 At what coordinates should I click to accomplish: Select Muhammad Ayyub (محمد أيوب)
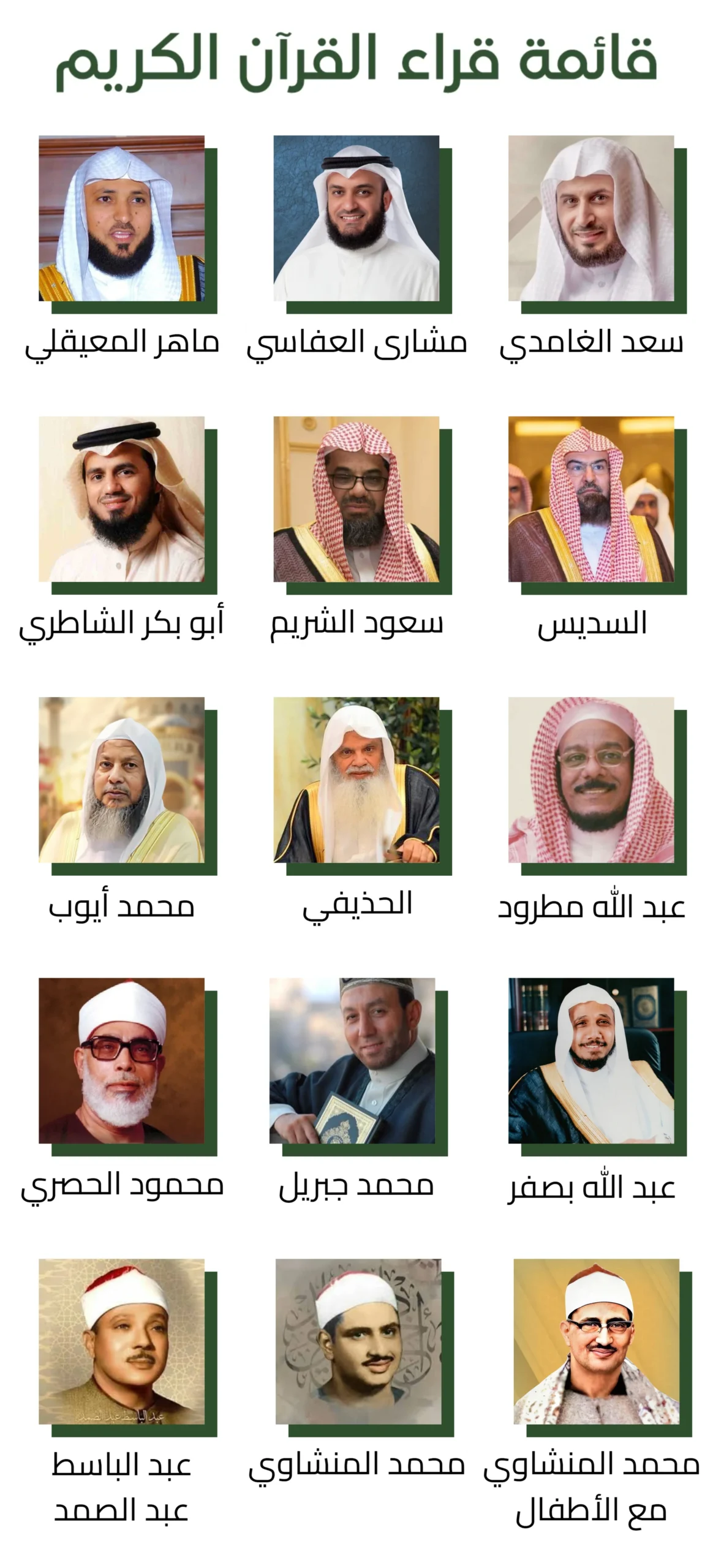coord(122,780)
